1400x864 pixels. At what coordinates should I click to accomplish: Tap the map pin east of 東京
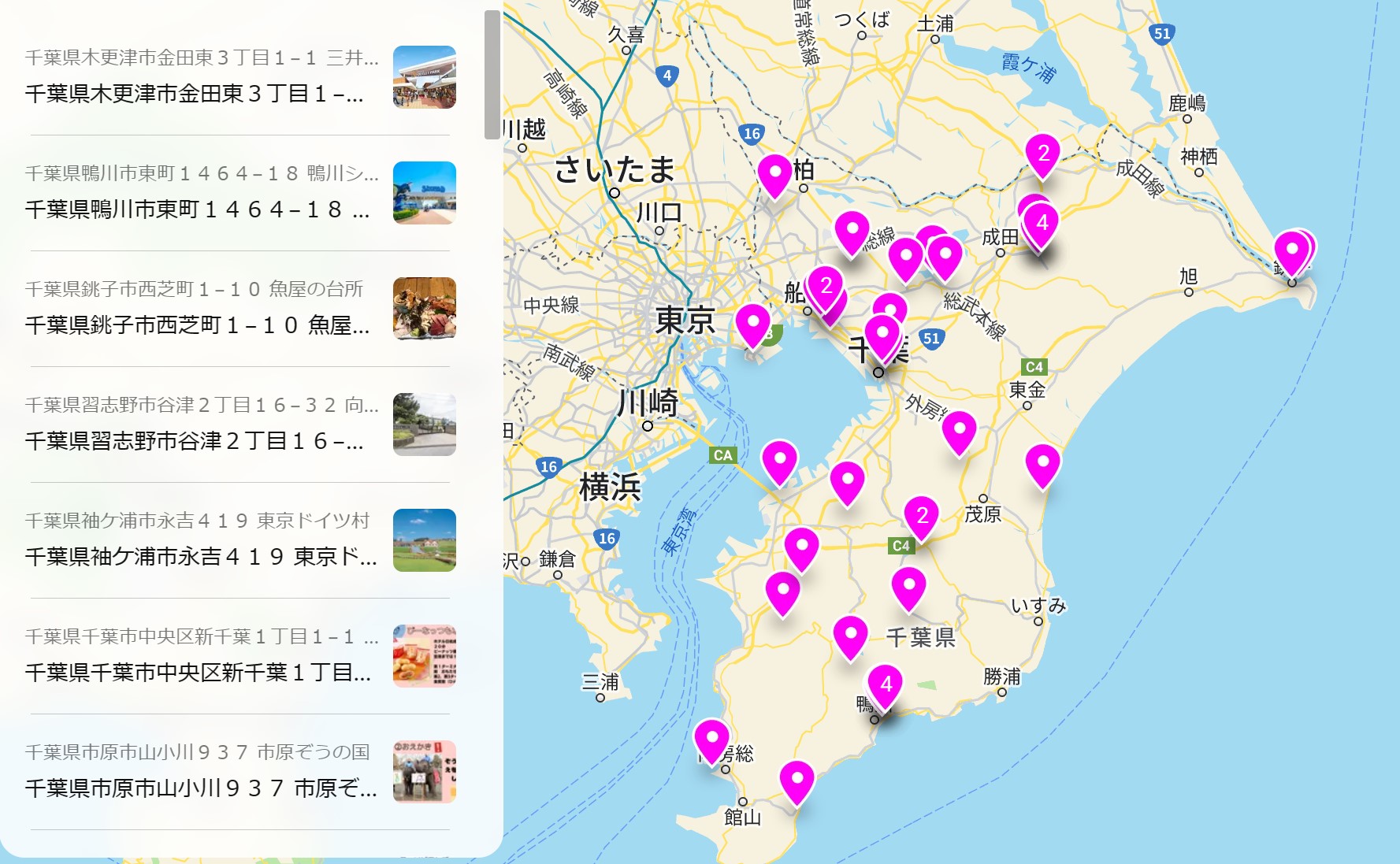coord(752,323)
